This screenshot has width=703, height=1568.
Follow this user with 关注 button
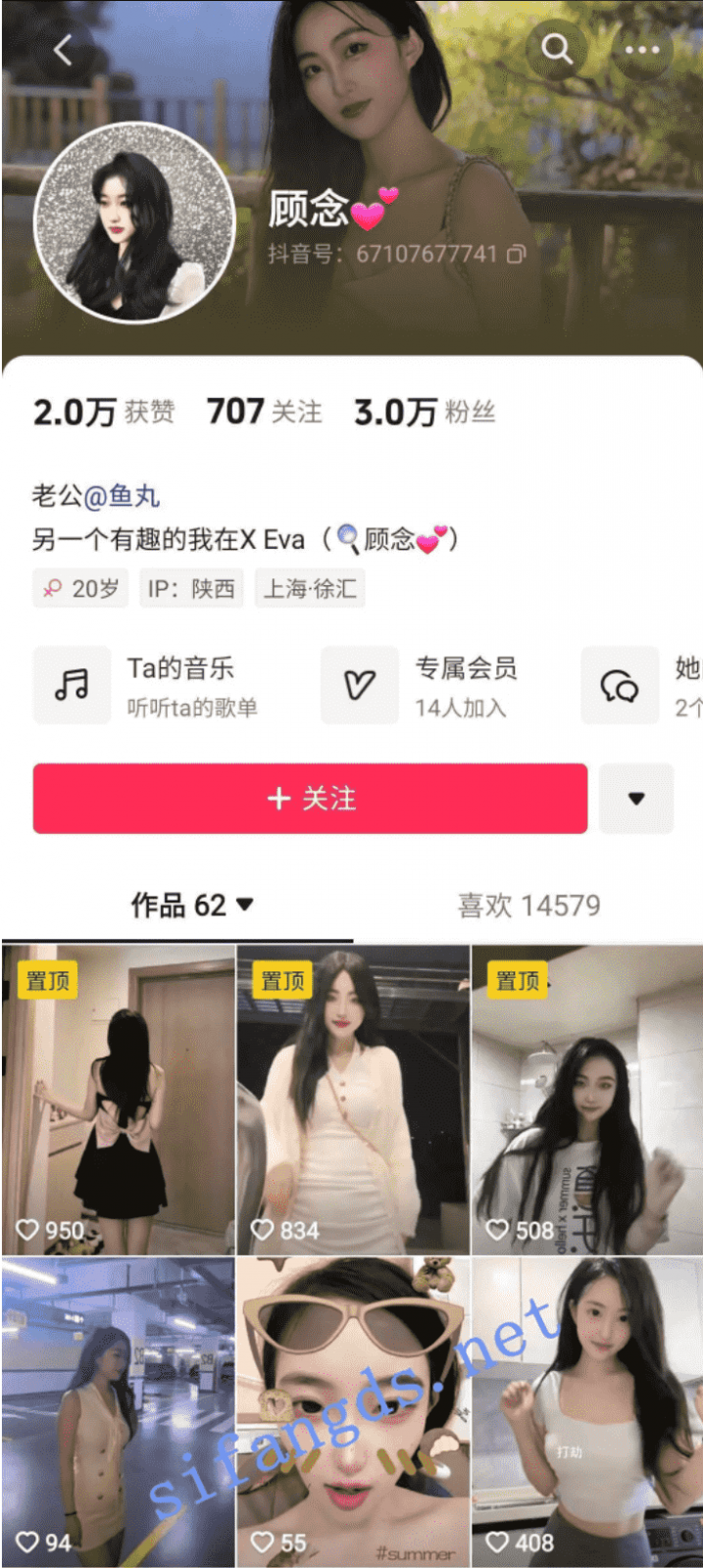(310, 799)
